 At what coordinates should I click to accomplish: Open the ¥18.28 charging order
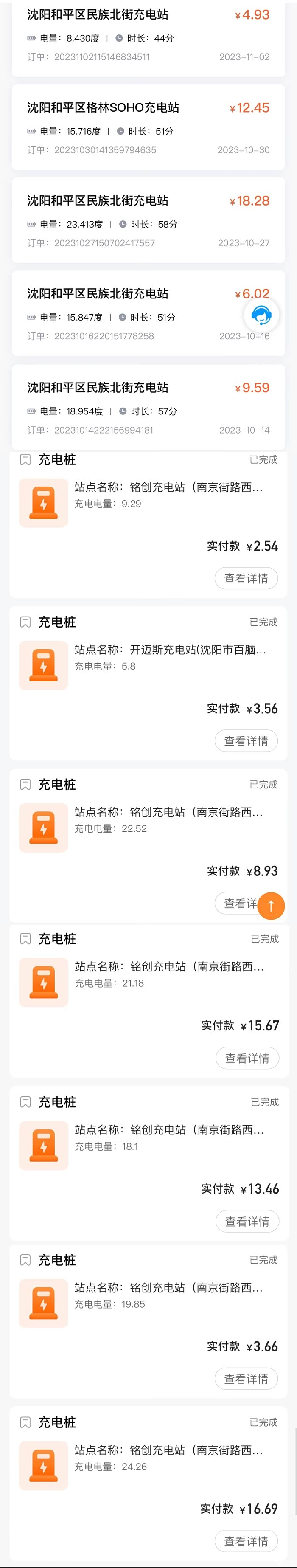(x=148, y=220)
